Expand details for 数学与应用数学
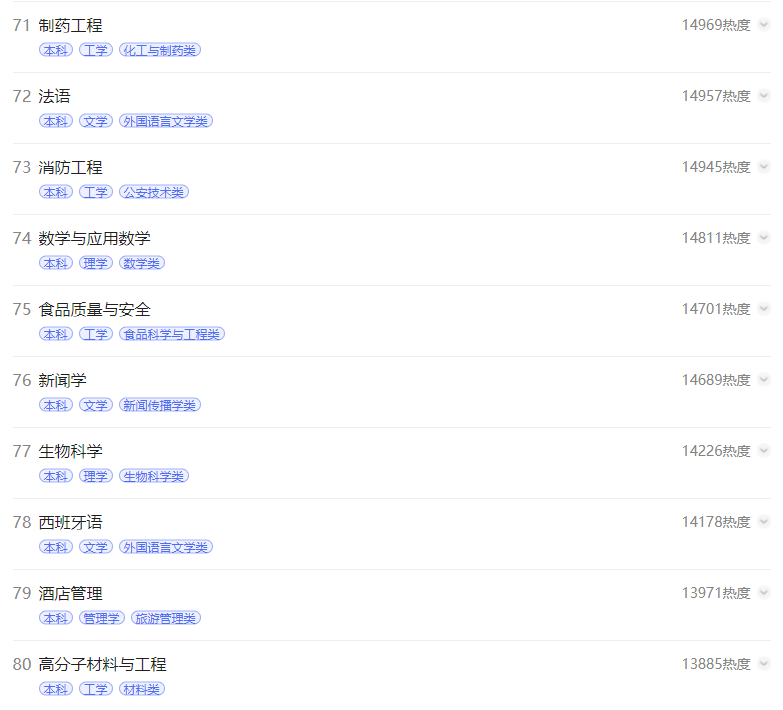The height and width of the screenshot is (710, 783). pyautogui.click(x=764, y=238)
